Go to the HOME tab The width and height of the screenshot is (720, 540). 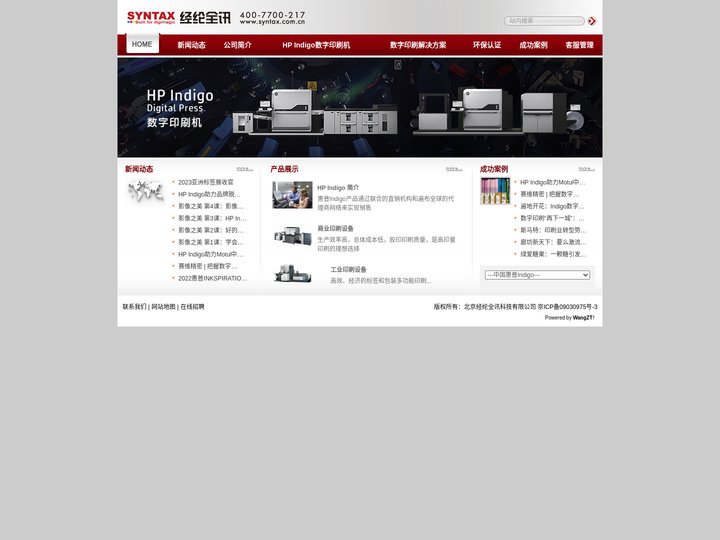(142, 44)
